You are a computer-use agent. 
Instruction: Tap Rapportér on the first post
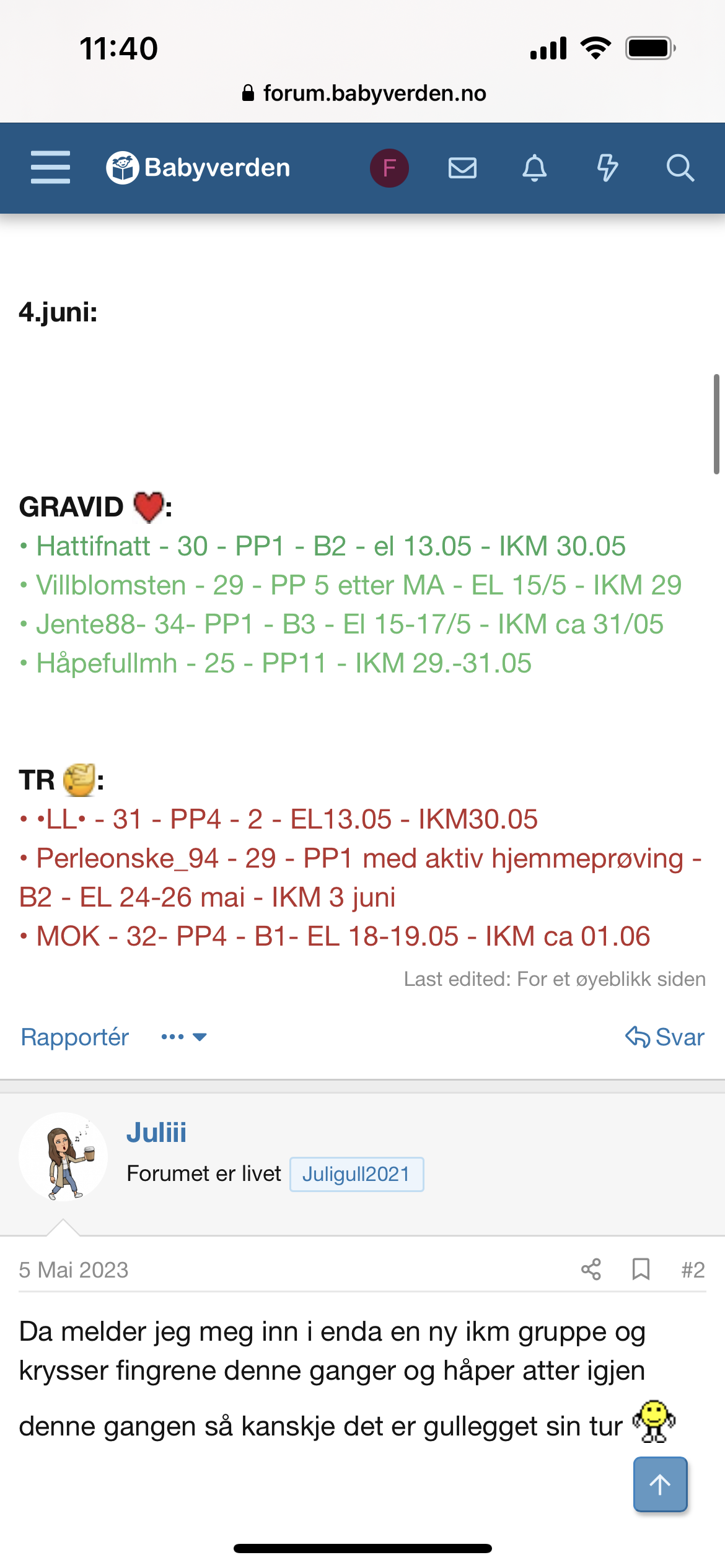click(75, 1037)
